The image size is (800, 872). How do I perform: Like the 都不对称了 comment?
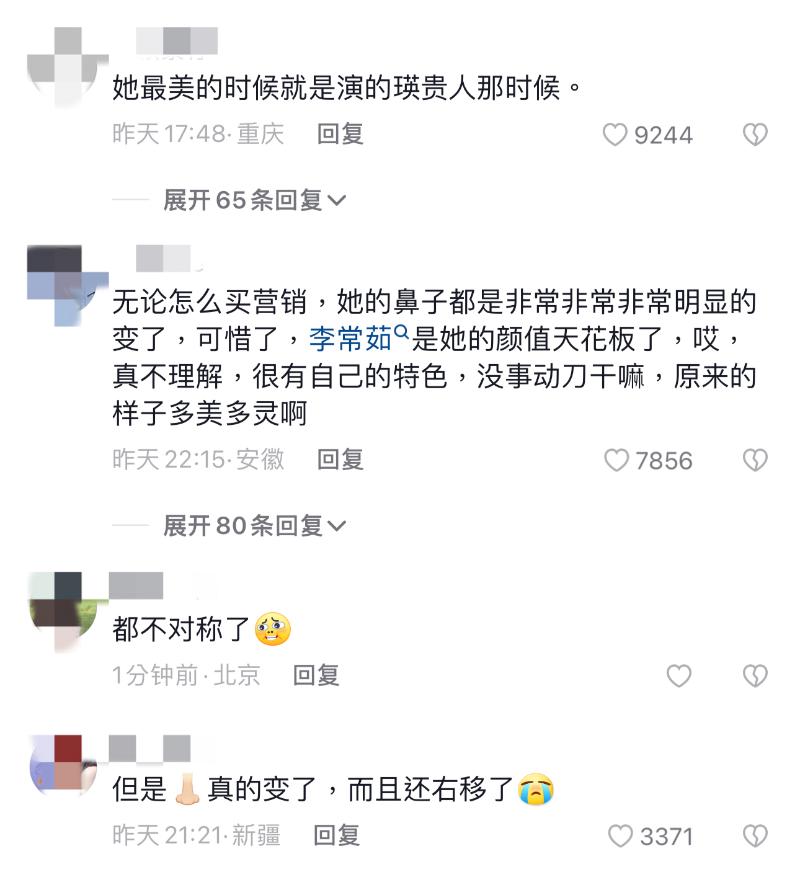[679, 676]
